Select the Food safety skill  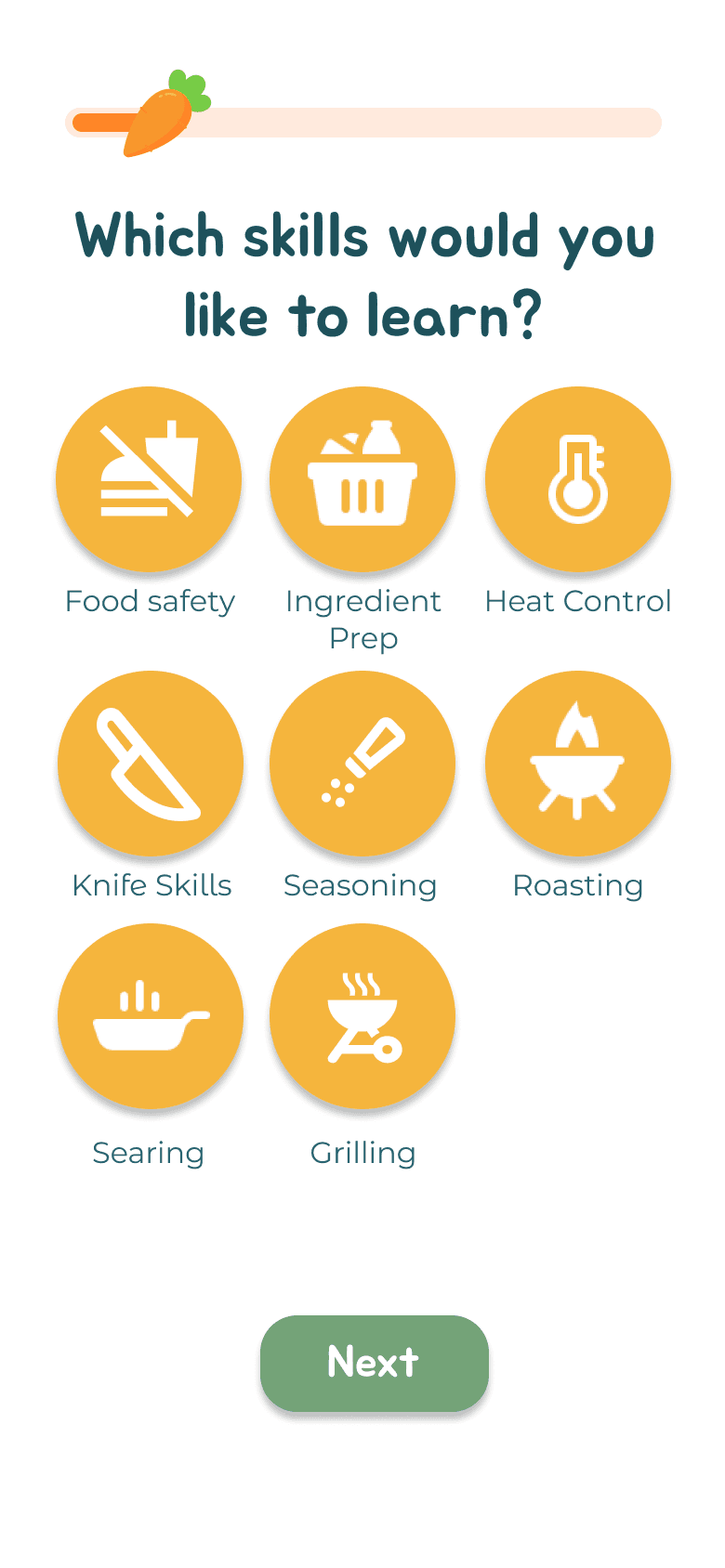point(149,479)
